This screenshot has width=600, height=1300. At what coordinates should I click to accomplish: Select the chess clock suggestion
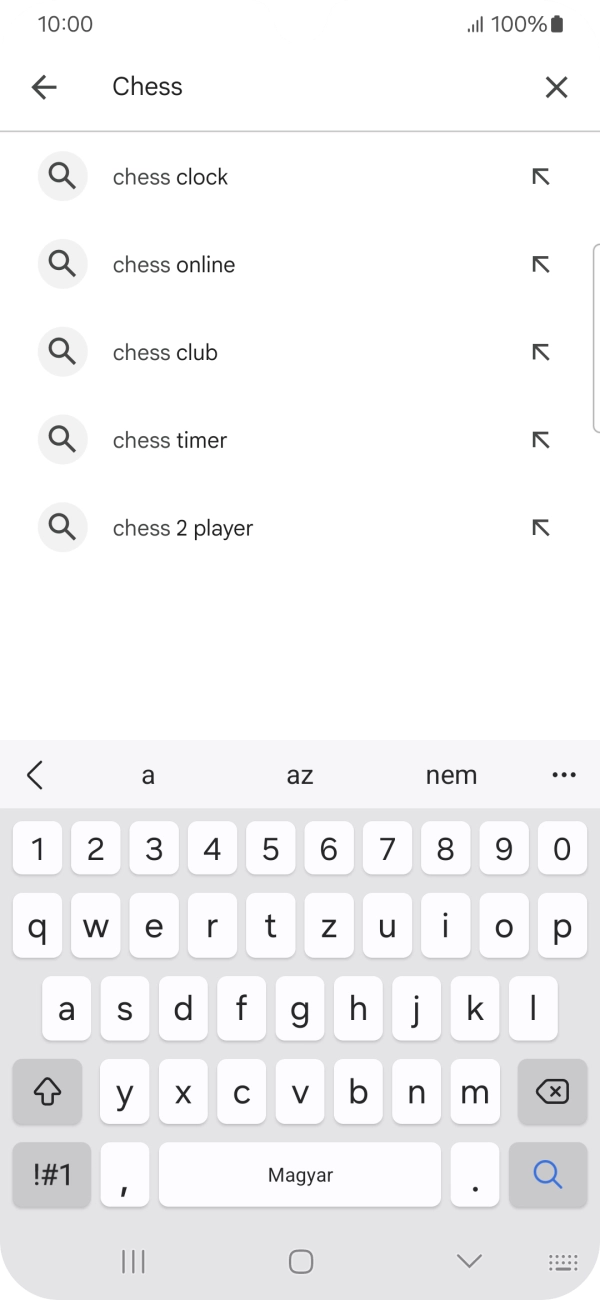[x=170, y=177]
